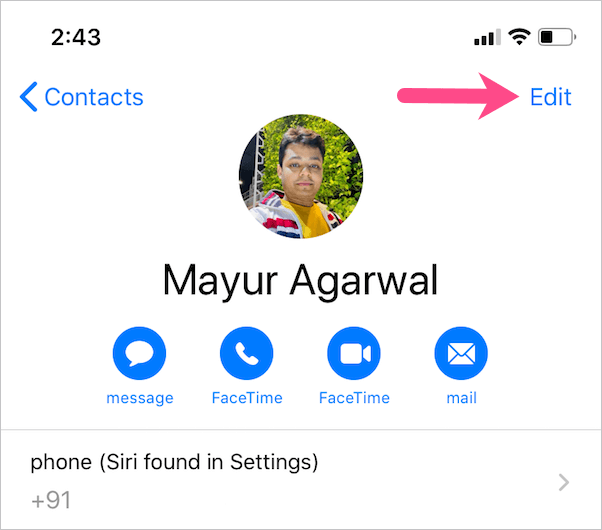Send mail to Mayur Agarwal
The width and height of the screenshot is (602, 530).
(461, 353)
